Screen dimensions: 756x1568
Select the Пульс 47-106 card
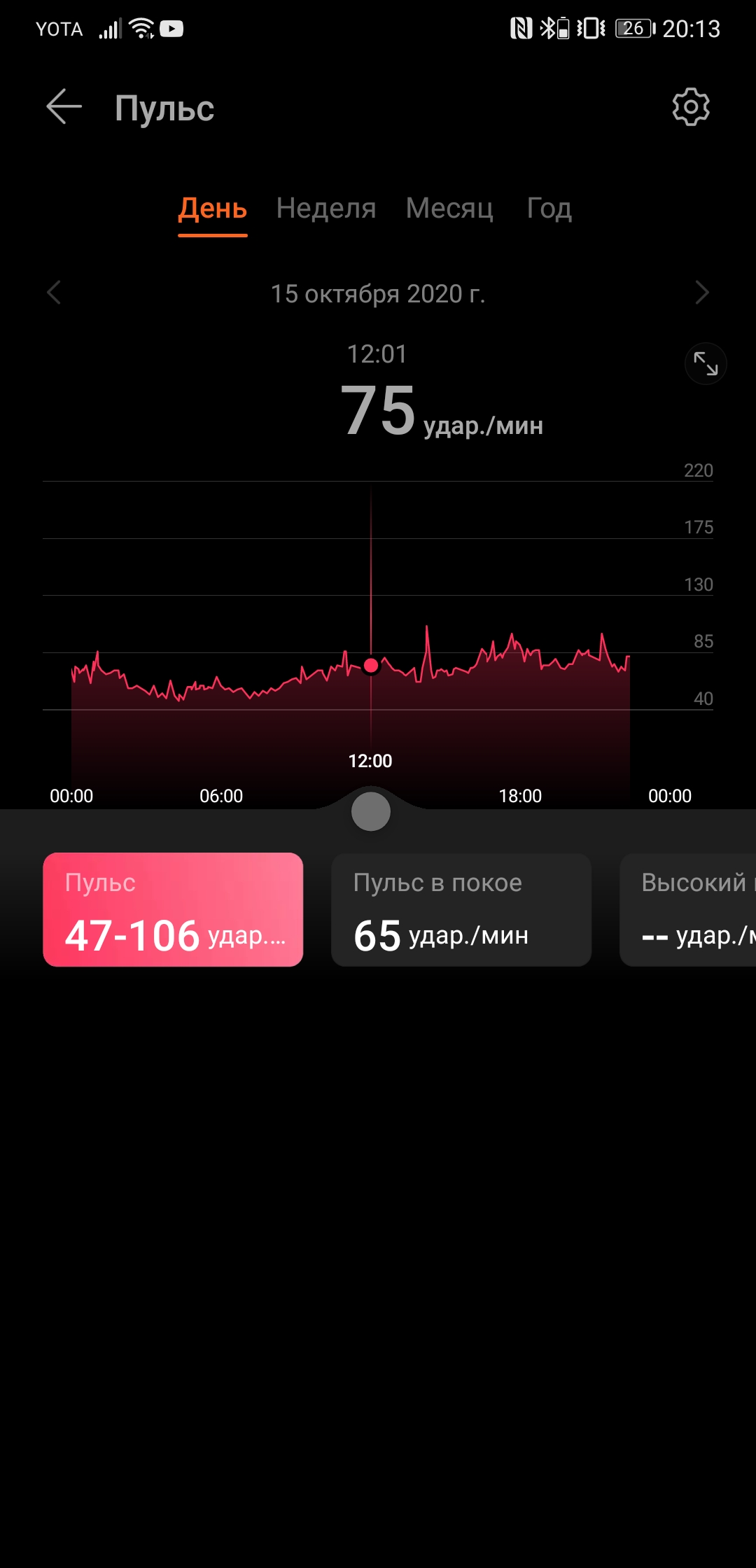(173, 909)
